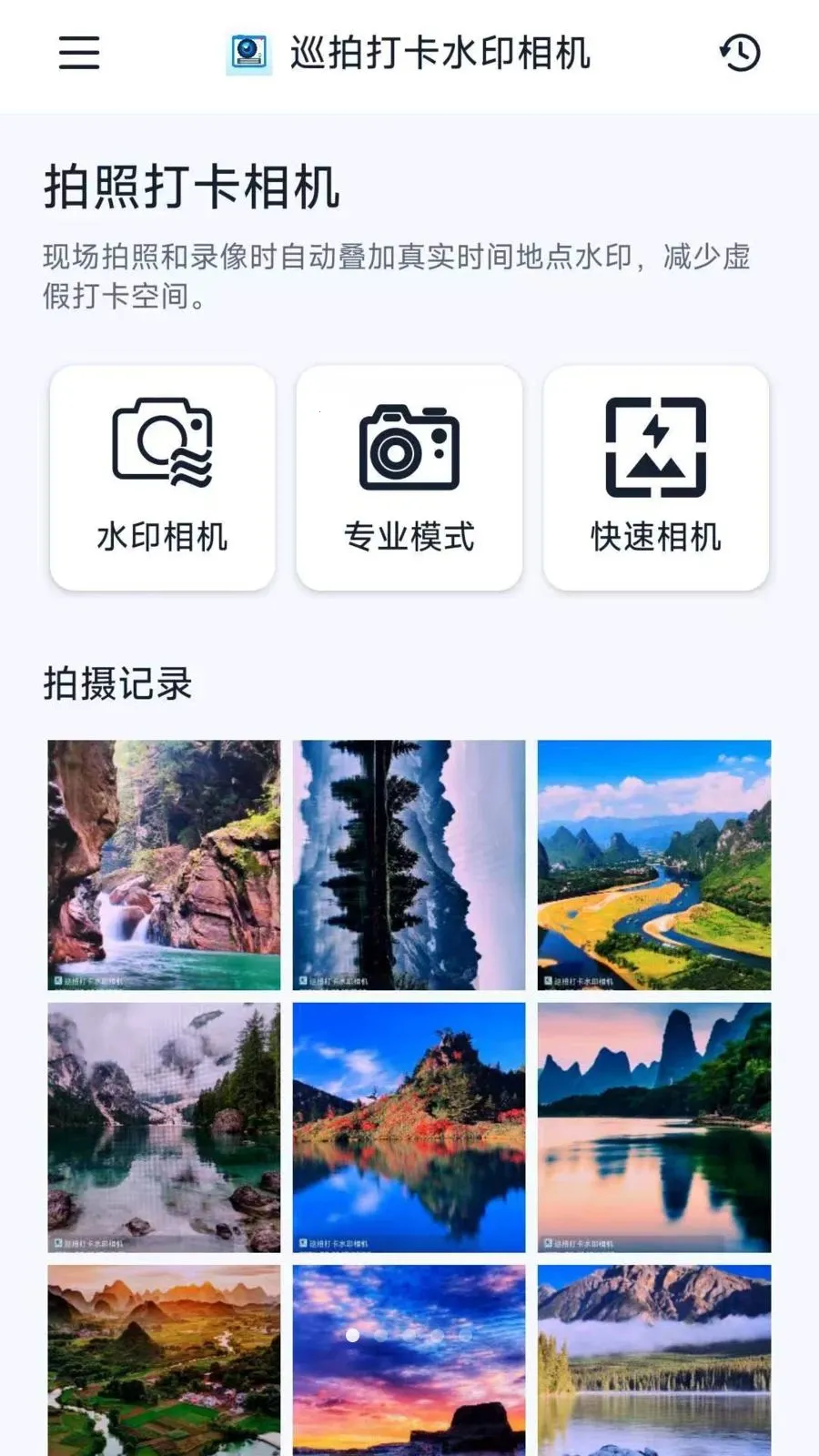
Task: Open the history clock icon
Action: (740, 53)
